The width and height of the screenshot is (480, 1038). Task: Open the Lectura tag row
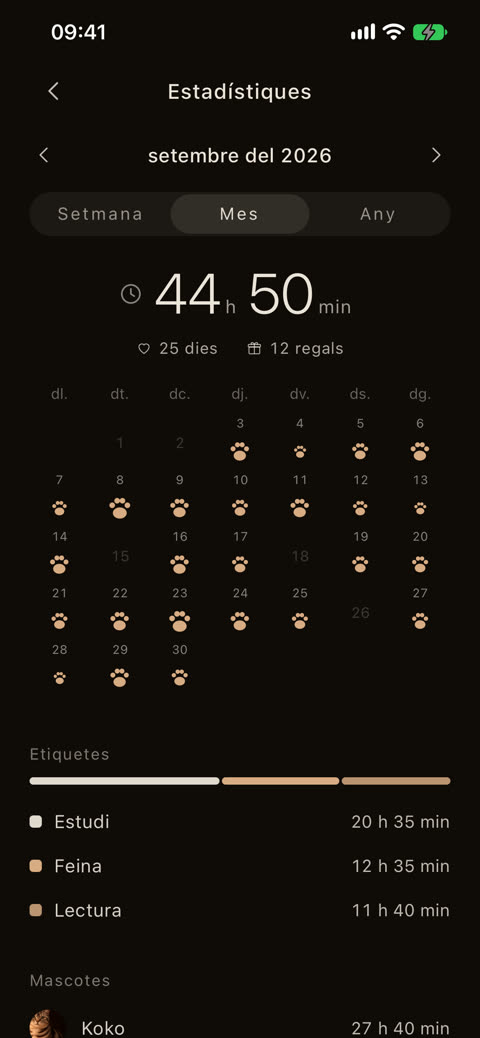click(x=240, y=910)
